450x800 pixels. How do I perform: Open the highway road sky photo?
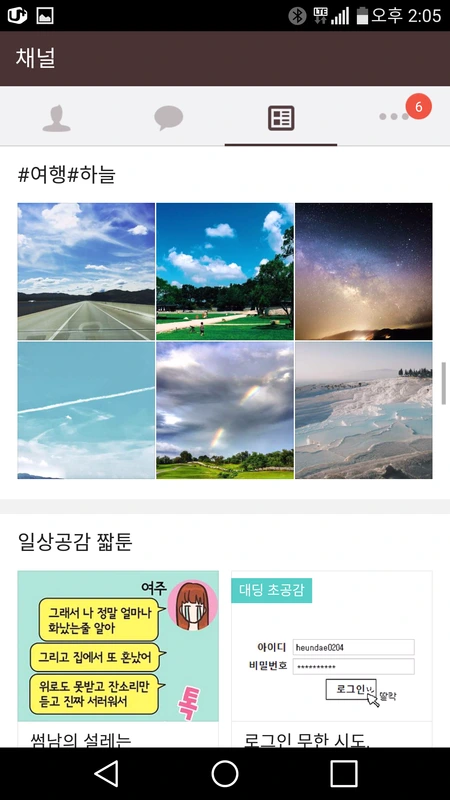click(x=86, y=271)
